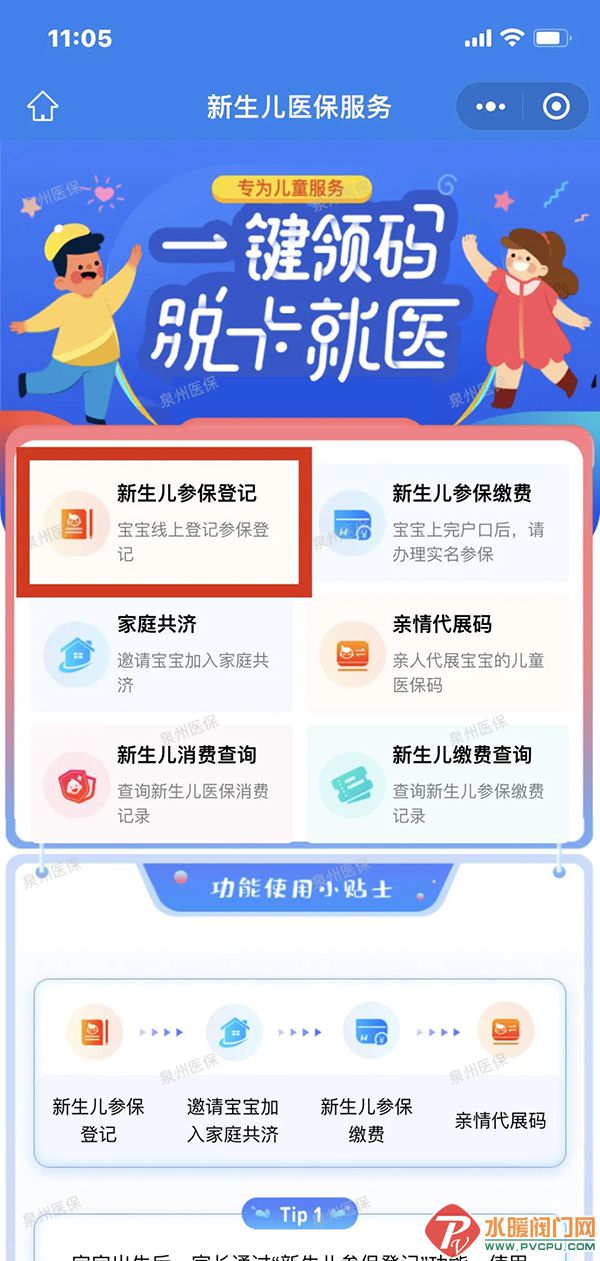View 新生儿消费查询 records
The height and width of the screenshot is (1261, 600).
click(x=163, y=784)
